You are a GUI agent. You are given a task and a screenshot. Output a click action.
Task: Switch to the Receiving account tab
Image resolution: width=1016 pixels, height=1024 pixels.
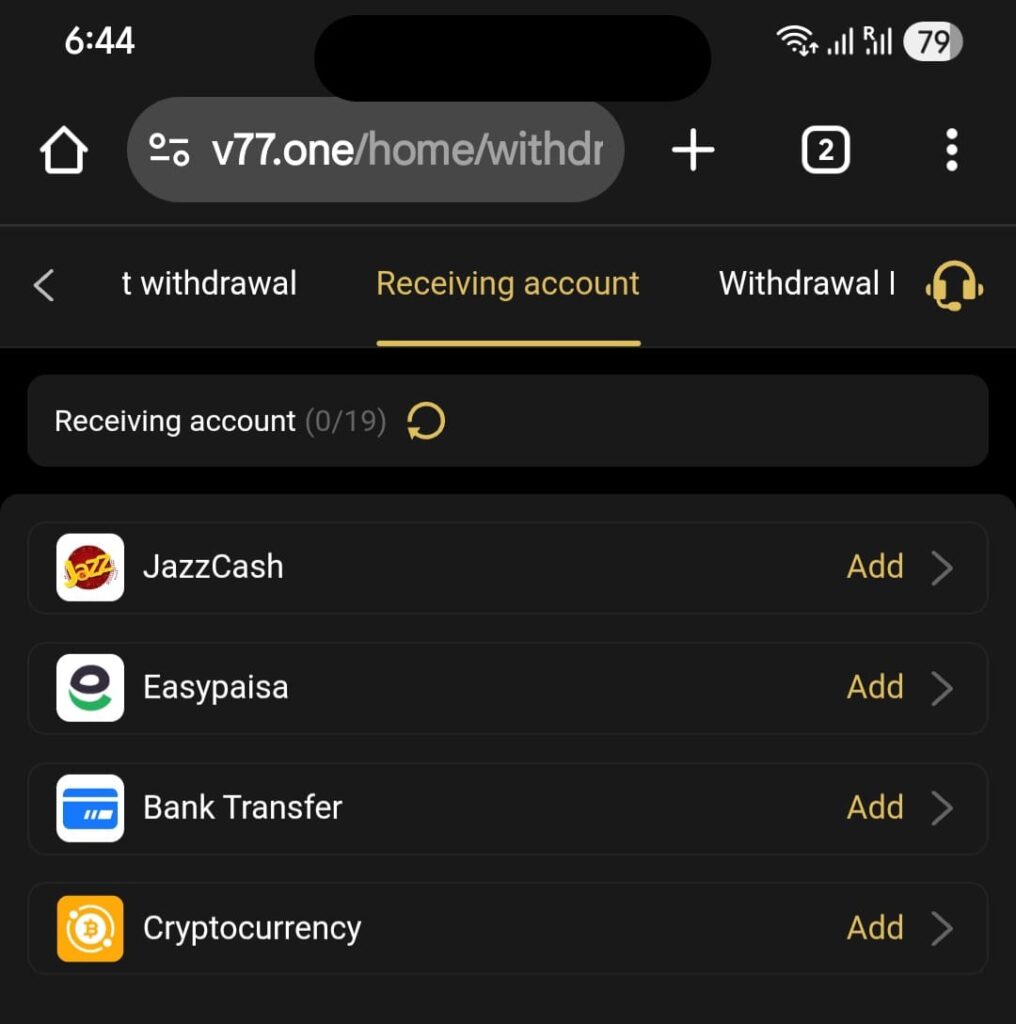(507, 283)
